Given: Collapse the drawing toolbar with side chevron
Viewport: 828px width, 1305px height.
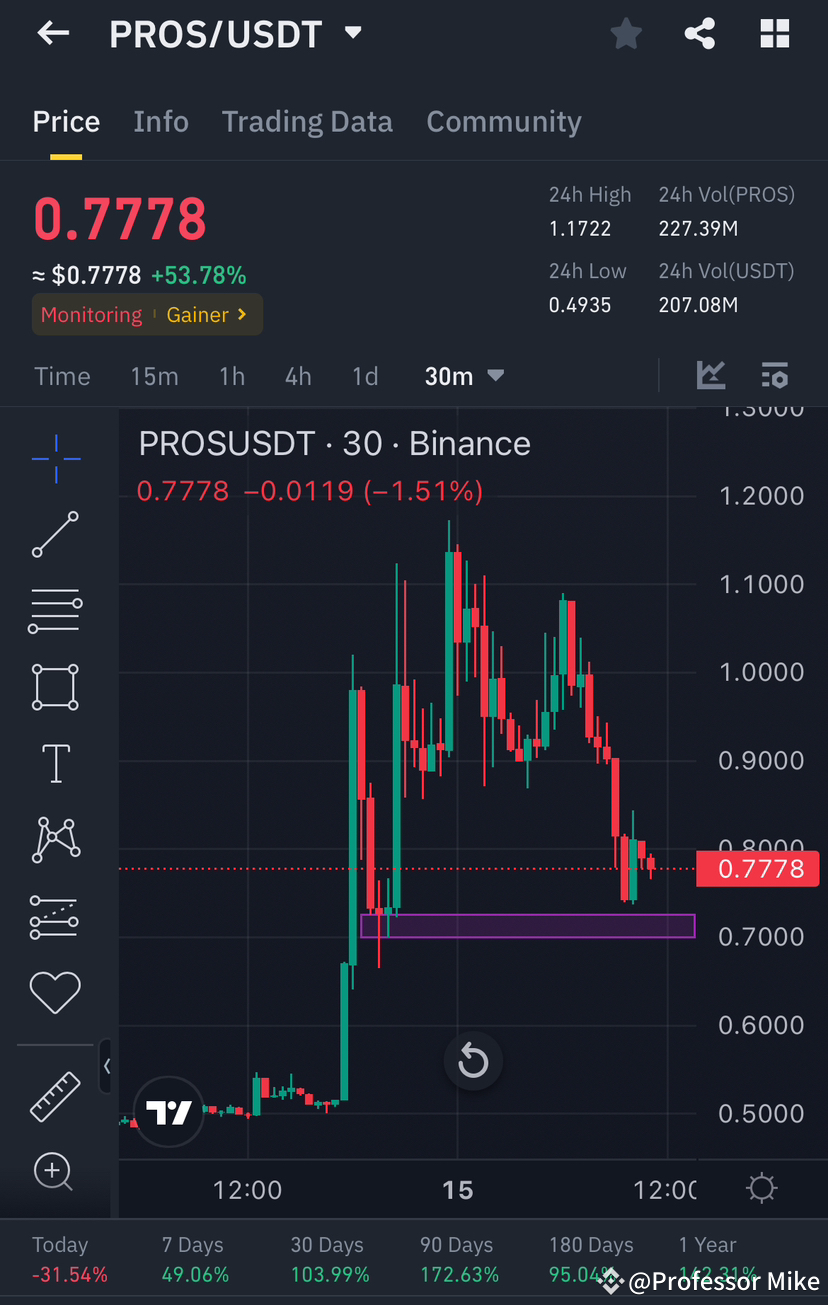Looking at the screenshot, I should click(x=108, y=1066).
